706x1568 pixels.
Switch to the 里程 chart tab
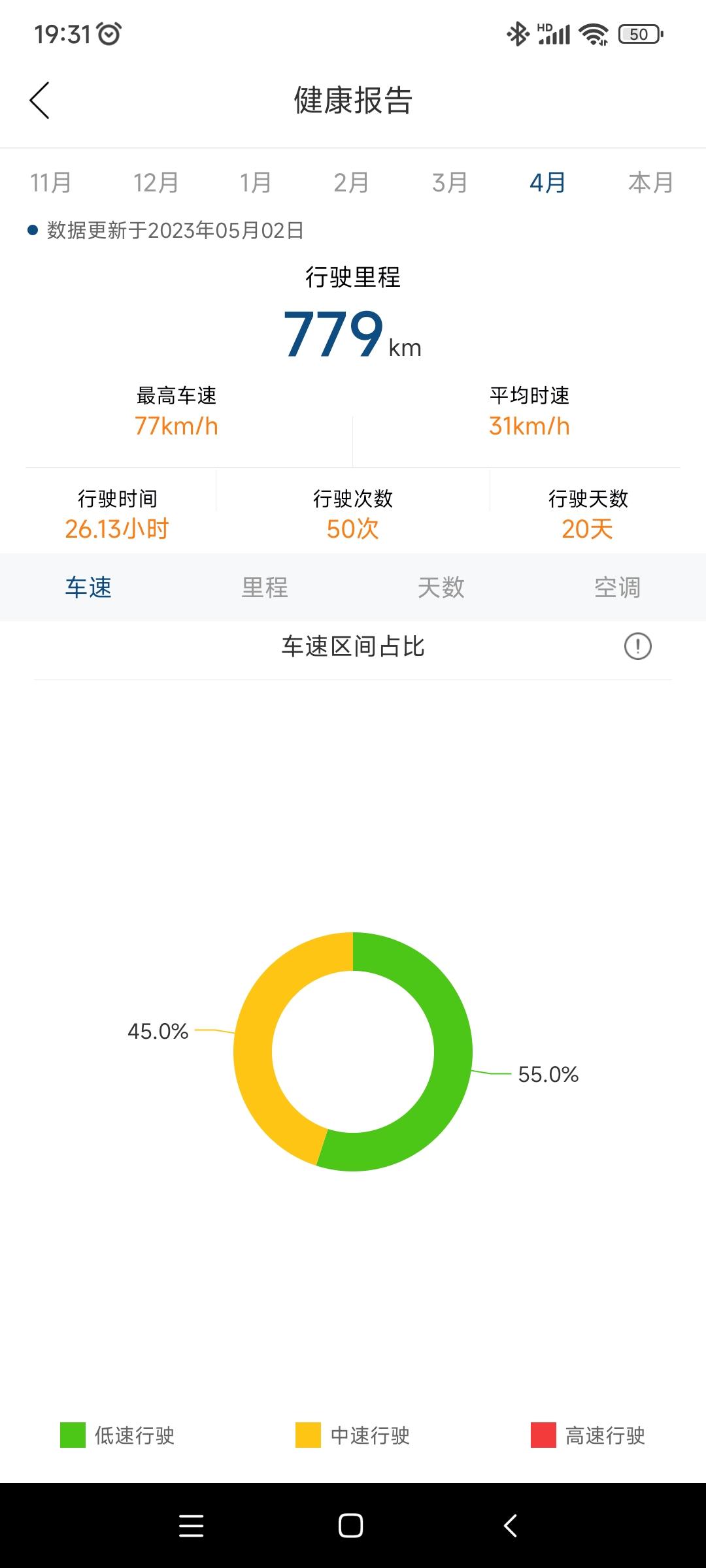[x=265, y=587]
